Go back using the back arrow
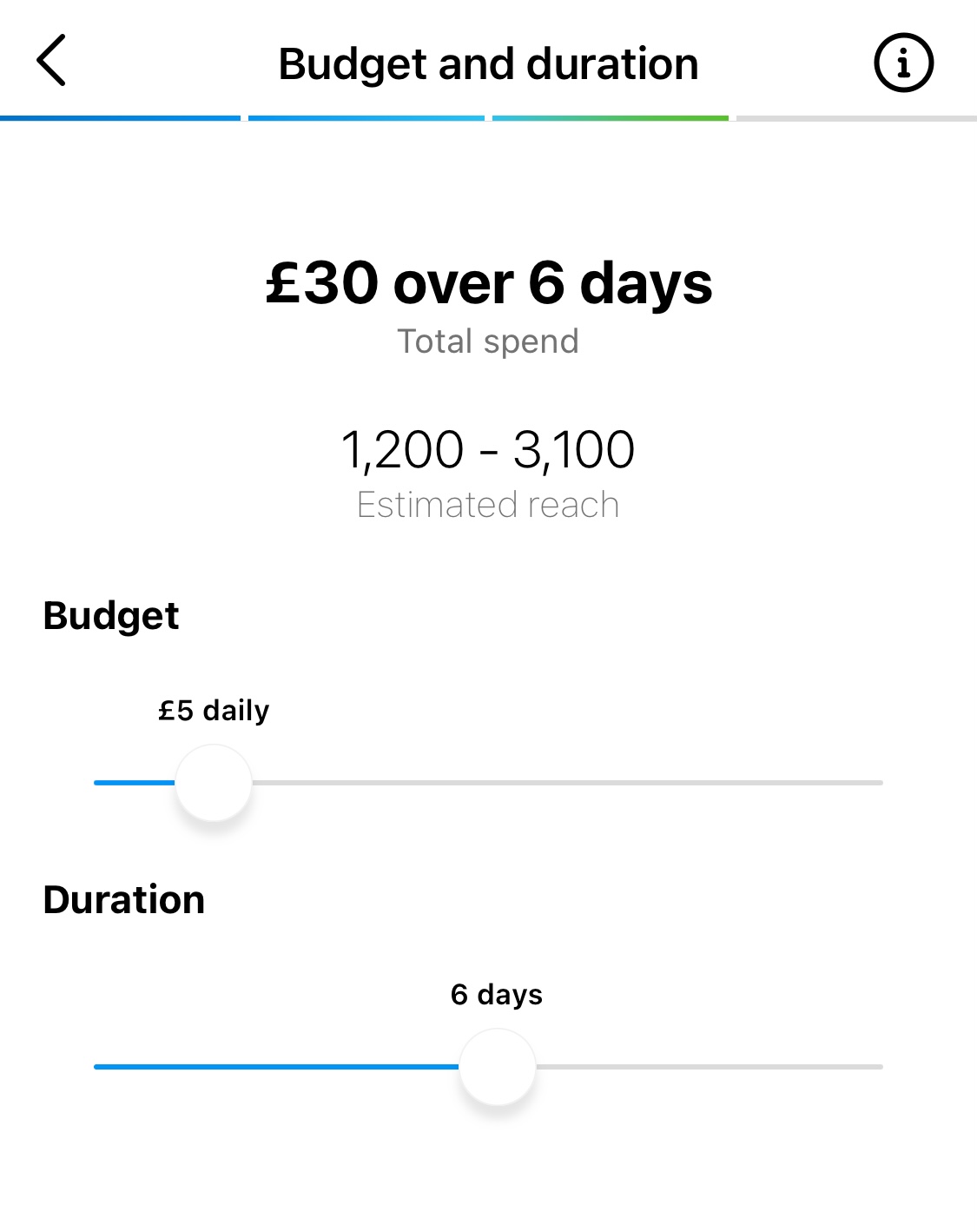Image resolution: width=977 pixels, height=1232 pixels. [x=51, y=61]
